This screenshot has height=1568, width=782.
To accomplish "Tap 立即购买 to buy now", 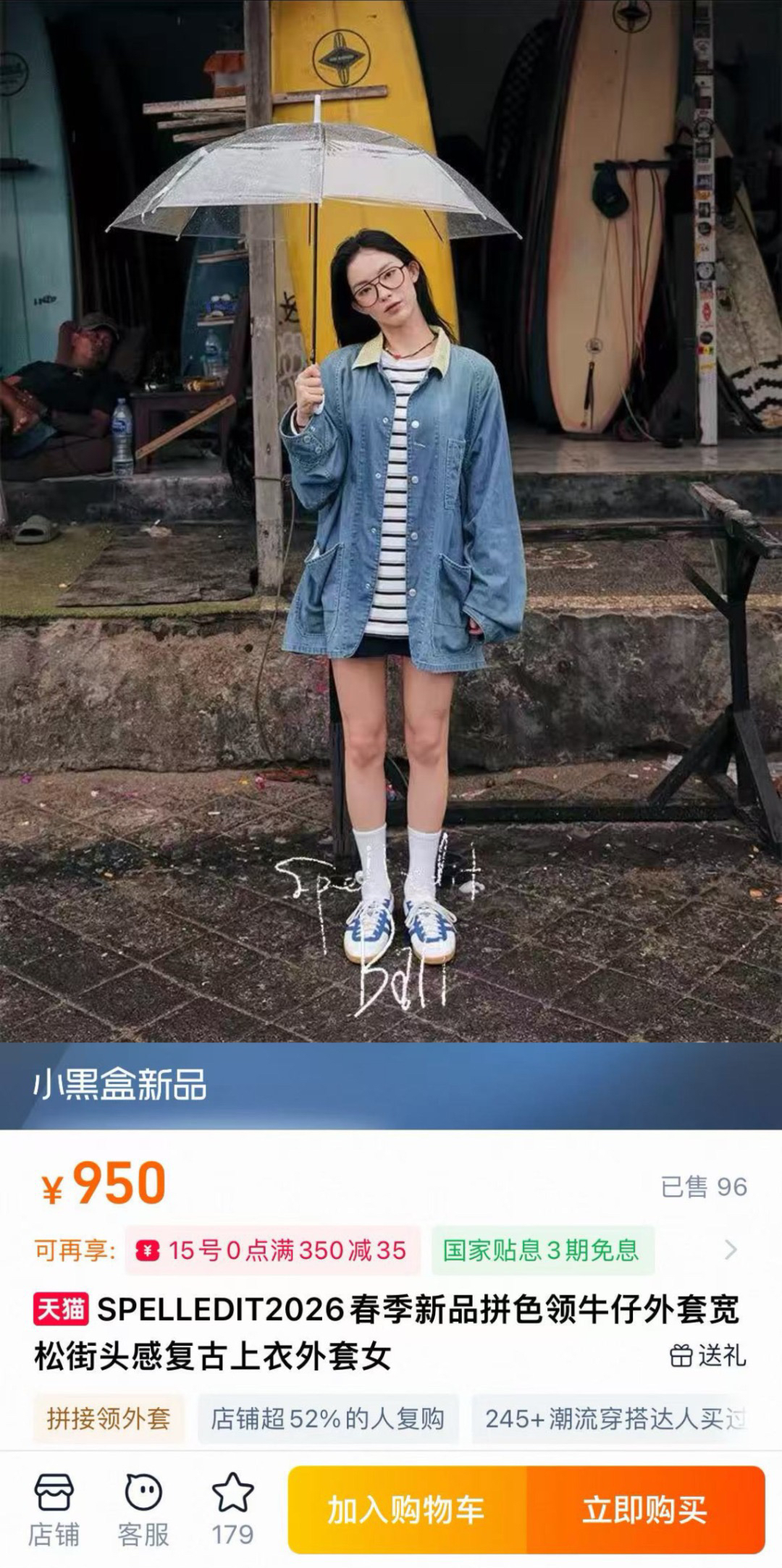I will tap(646, 1510).
